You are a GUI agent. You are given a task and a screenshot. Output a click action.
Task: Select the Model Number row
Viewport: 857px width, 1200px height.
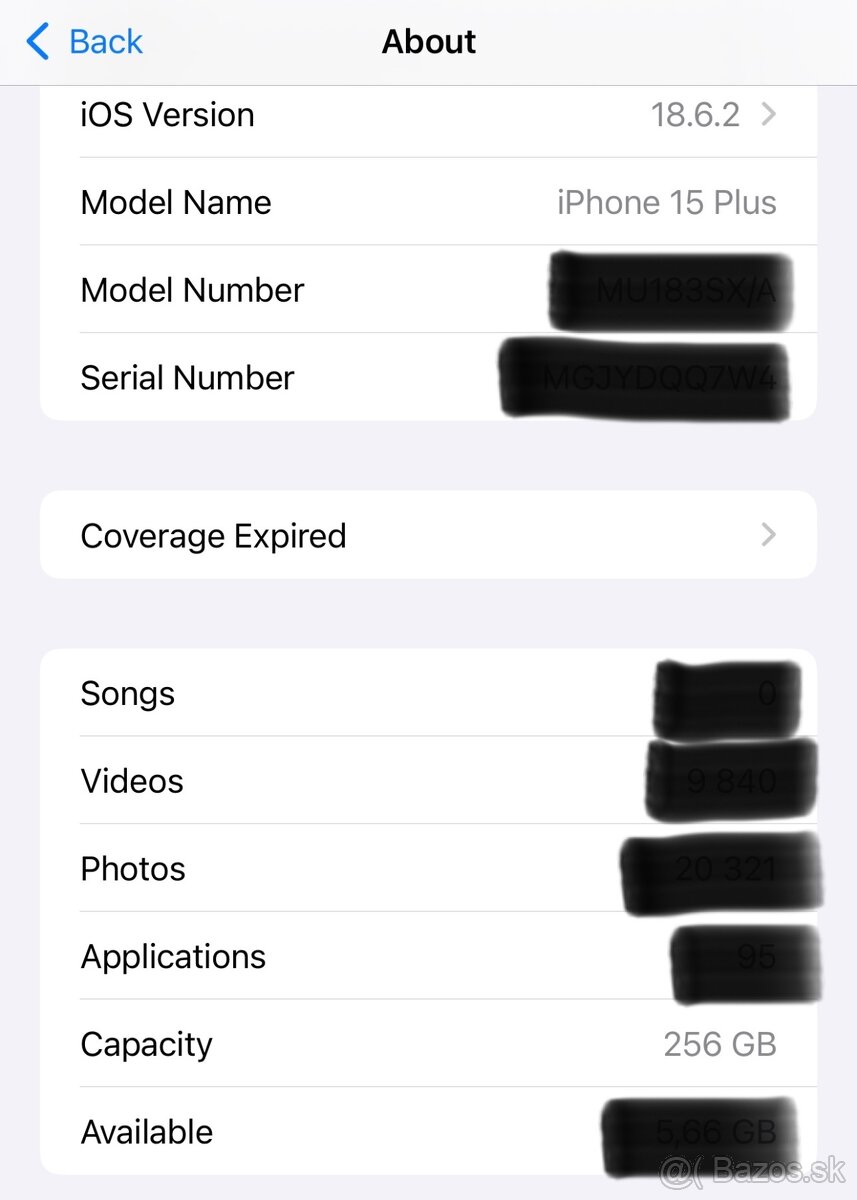pyautogui.click(x=300, y=290)
